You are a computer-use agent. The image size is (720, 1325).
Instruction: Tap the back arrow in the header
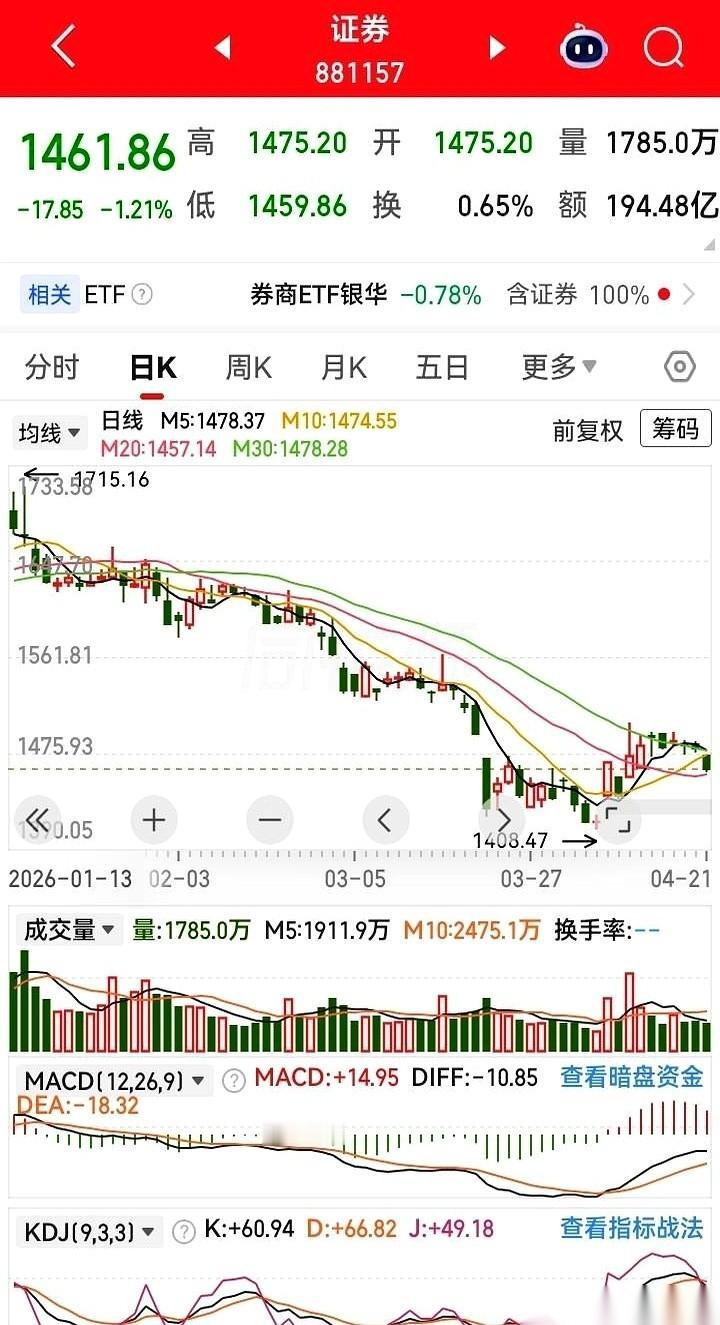click(x=62, y=47)
